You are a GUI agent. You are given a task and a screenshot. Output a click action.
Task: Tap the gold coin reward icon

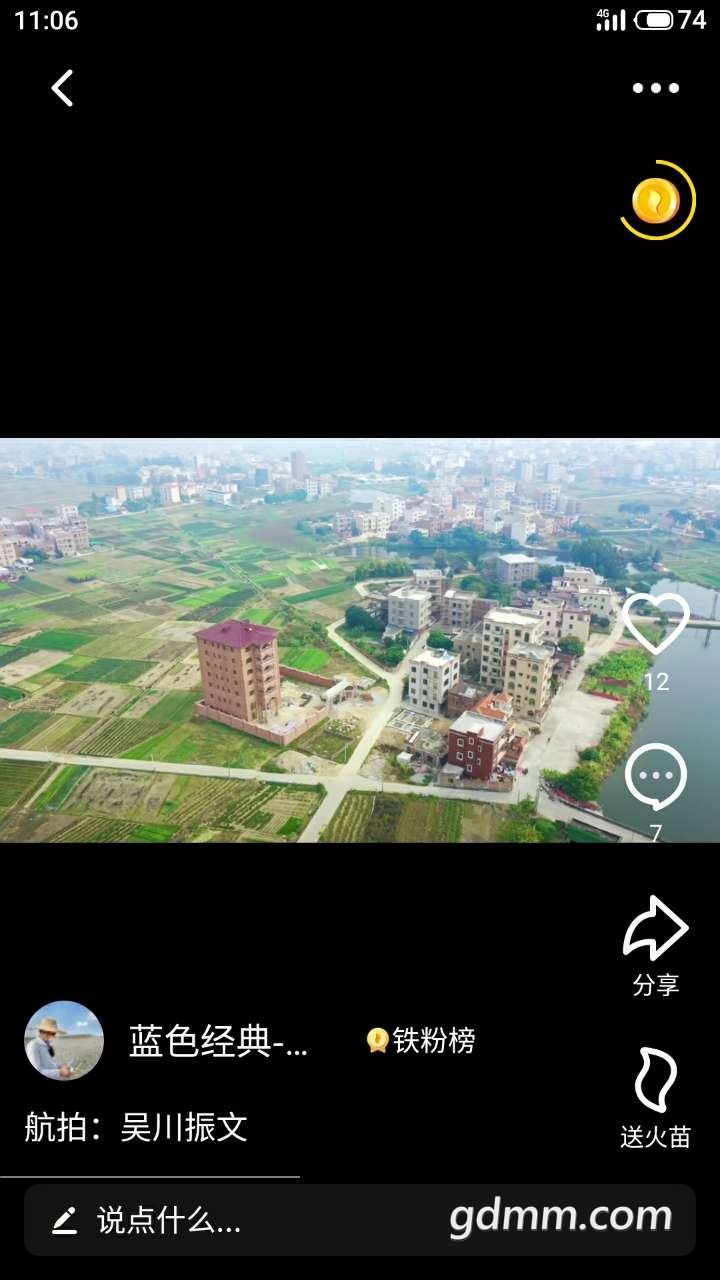656,201
